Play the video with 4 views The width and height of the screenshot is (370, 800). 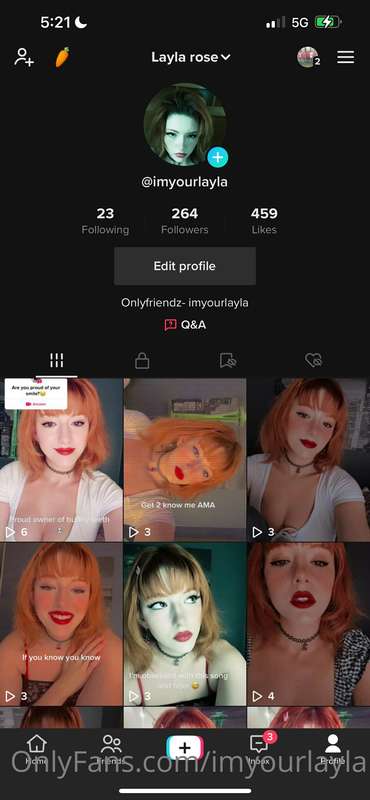309,624
